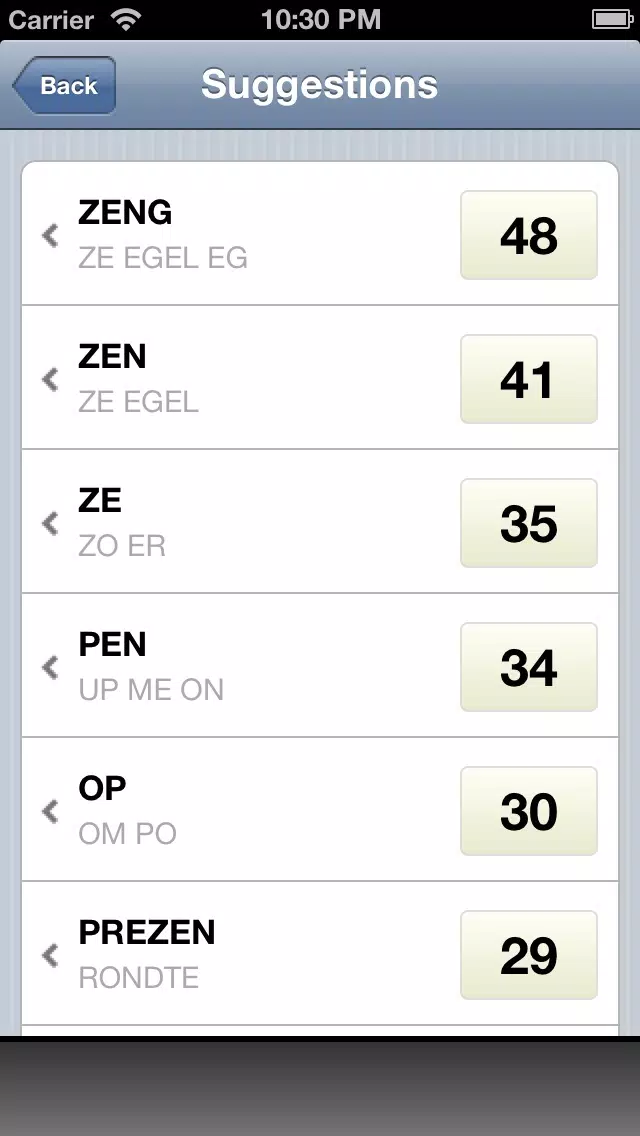Open the ZENG suggestion row
The width and height of the screenshot is (640, 1136).
[320, 233]
